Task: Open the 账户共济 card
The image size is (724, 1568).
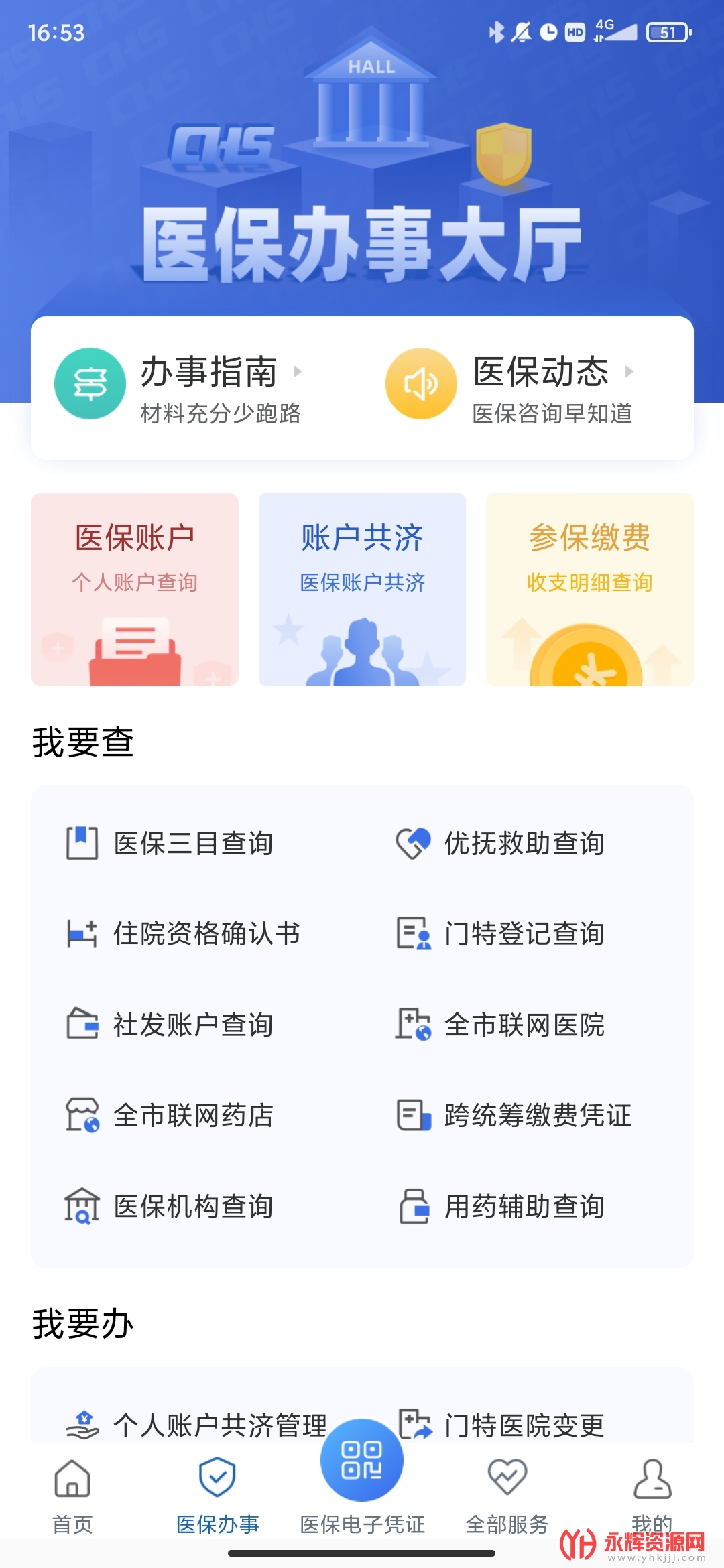Action: 362,589
